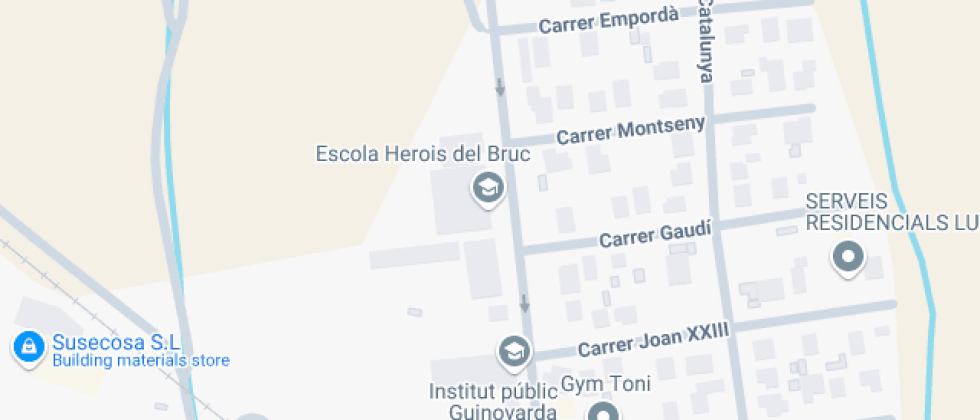Image resolution: width=980 pixels, height=420 pixels.
Task: Open the Escola Herois del Bruc marker
Action: pyautogui.click(x=487, y=187)
